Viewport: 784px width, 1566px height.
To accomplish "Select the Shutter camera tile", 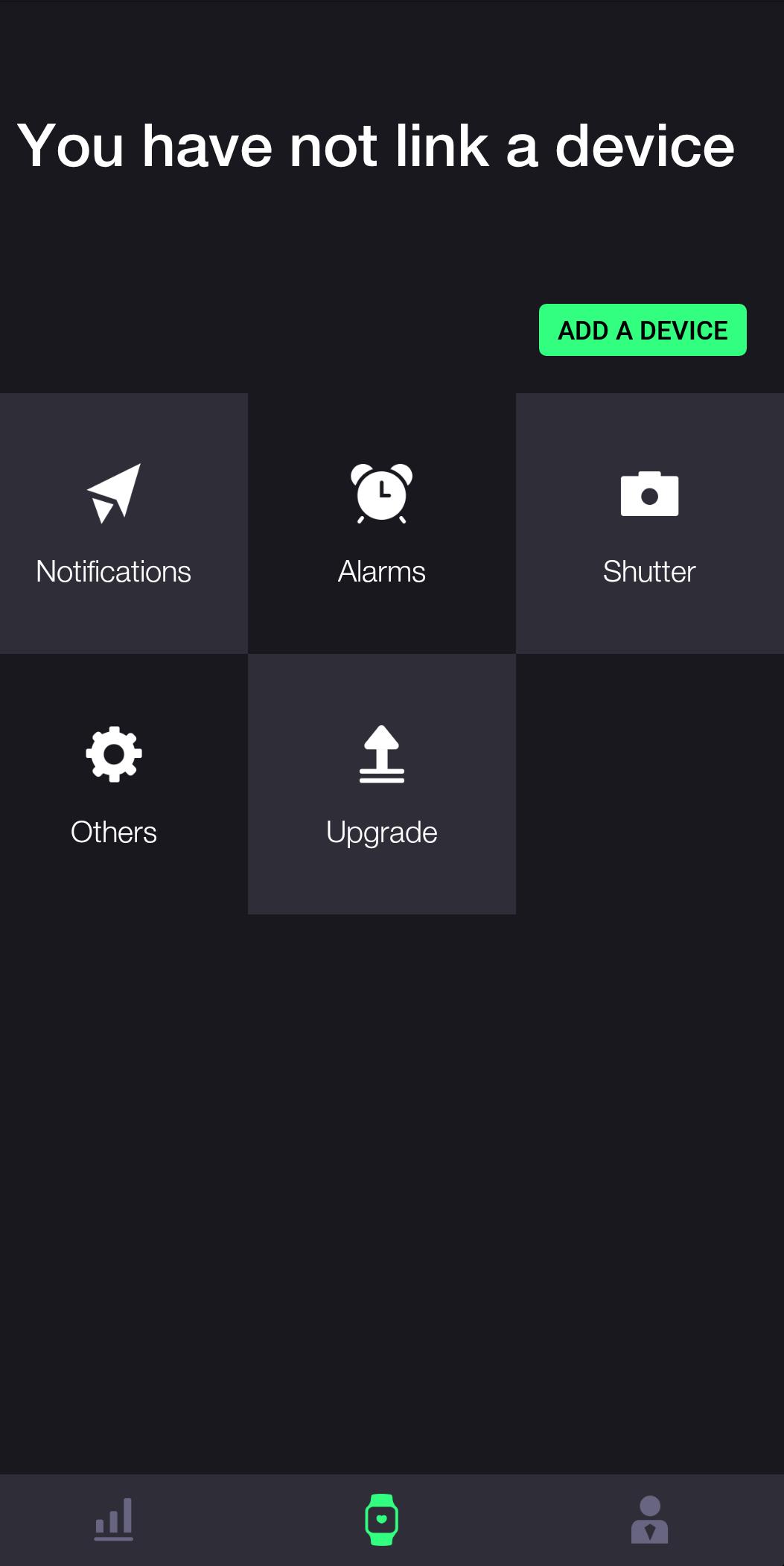I will tap(649, 523).
